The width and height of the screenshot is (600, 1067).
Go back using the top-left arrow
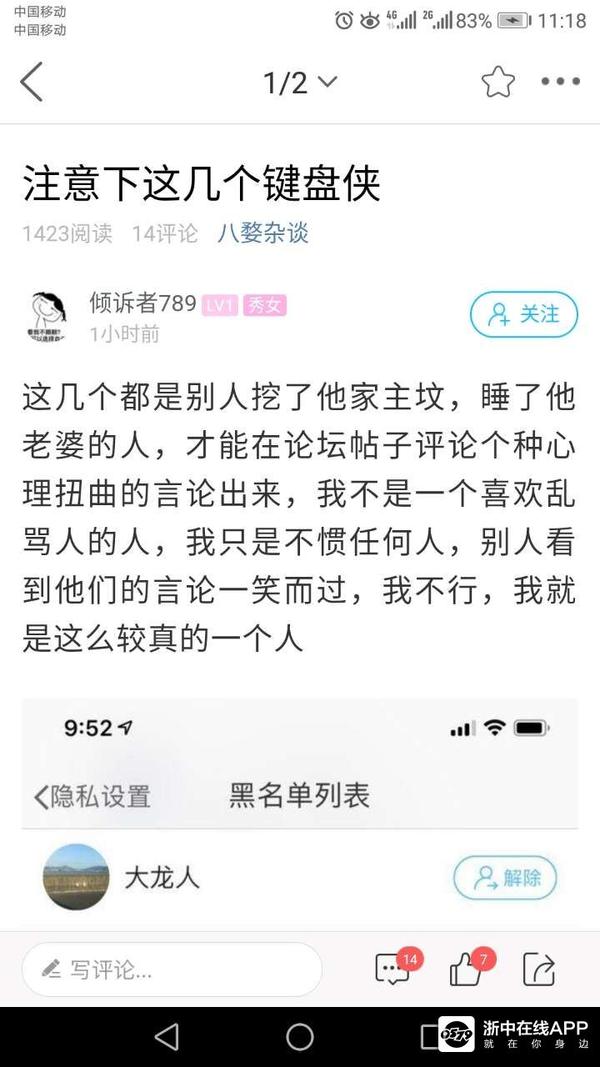32,82
